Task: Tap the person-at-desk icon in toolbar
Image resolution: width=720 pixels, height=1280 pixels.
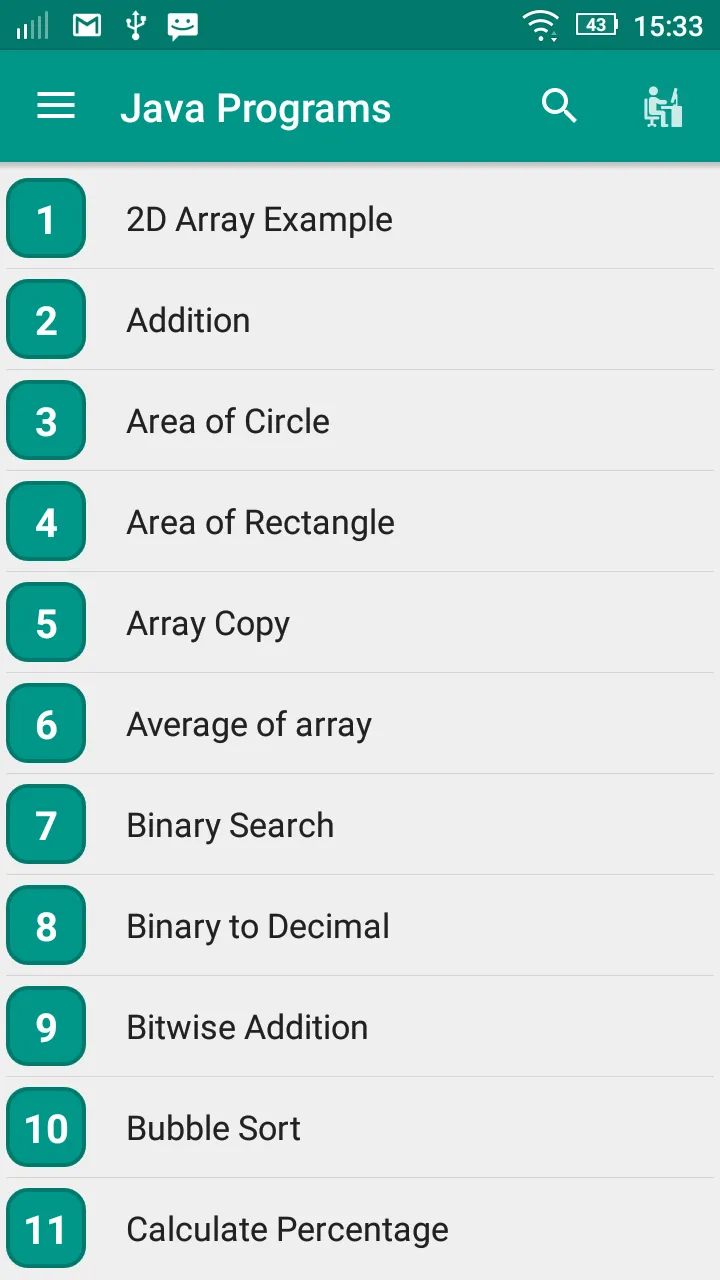Action: 663,107
